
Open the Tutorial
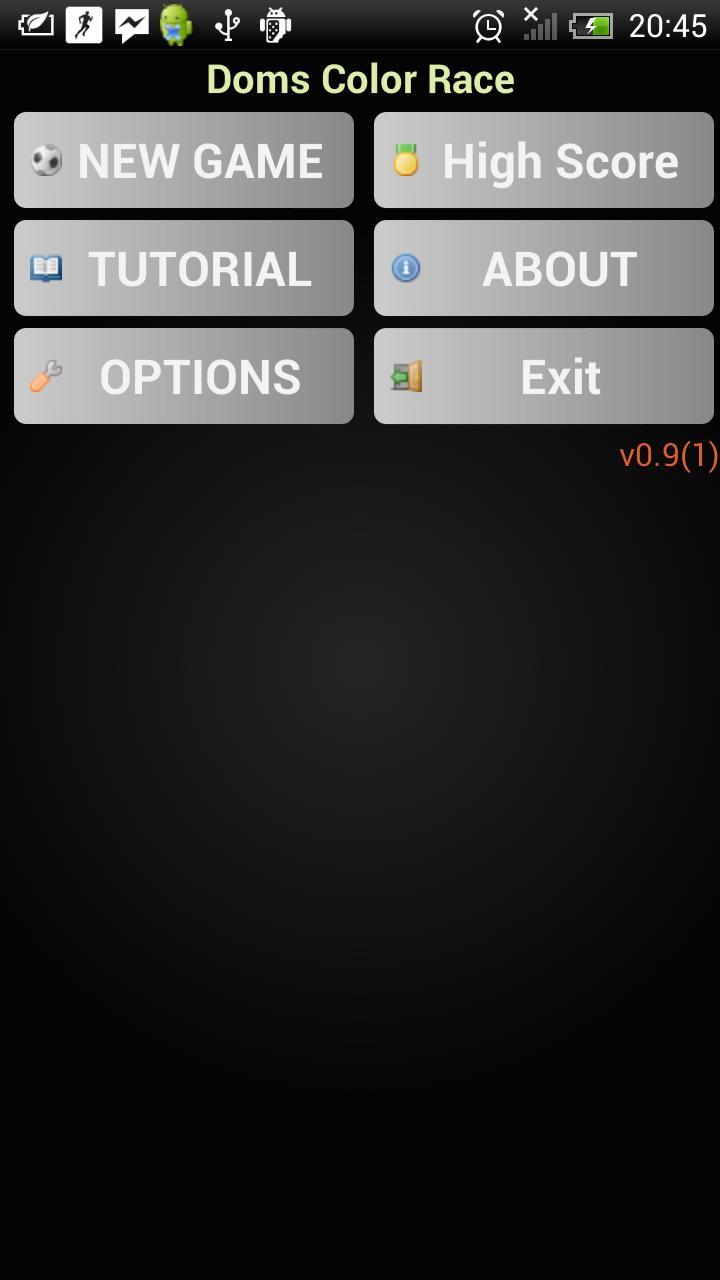[x=184, y=268]
